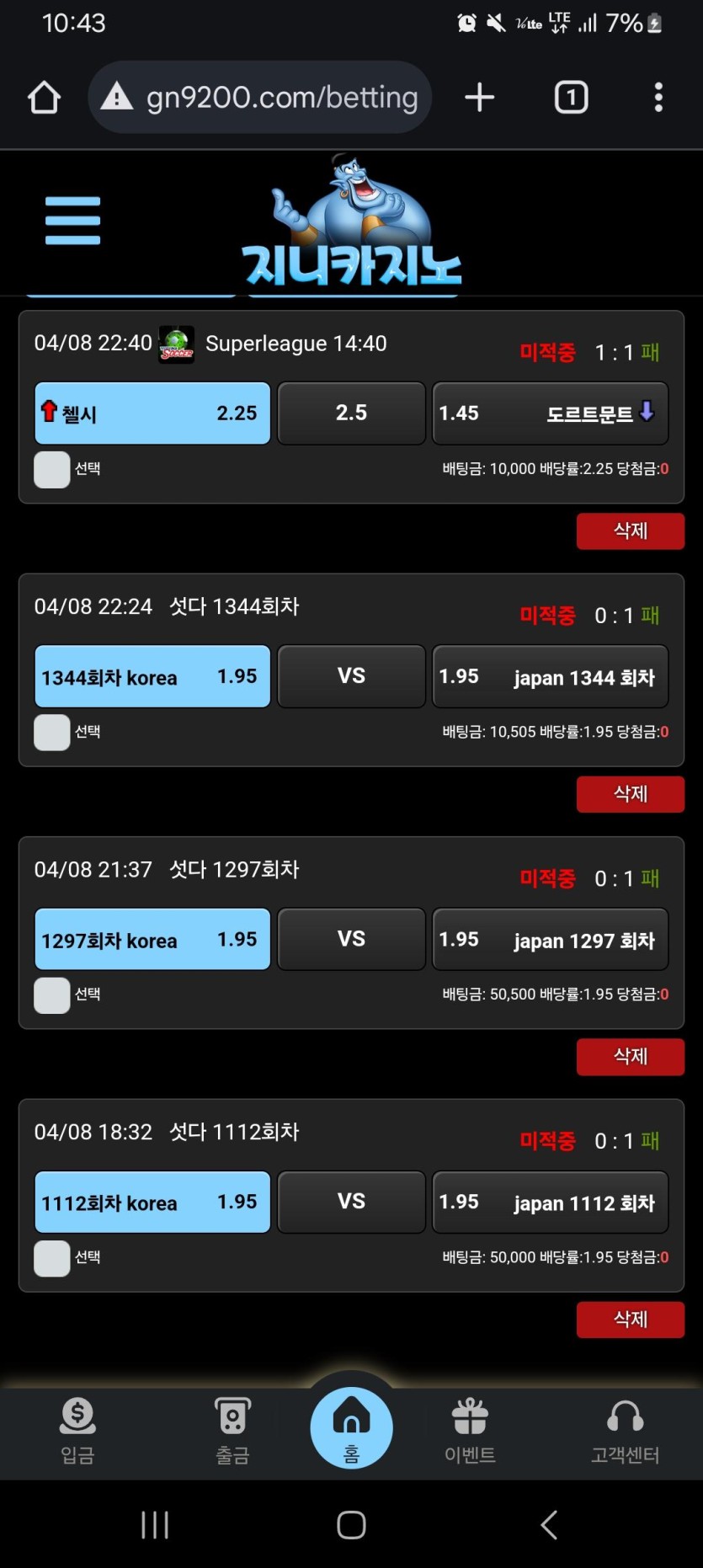Go to the browser home page
Screen dimensions: 703x1568
[44, 98]
